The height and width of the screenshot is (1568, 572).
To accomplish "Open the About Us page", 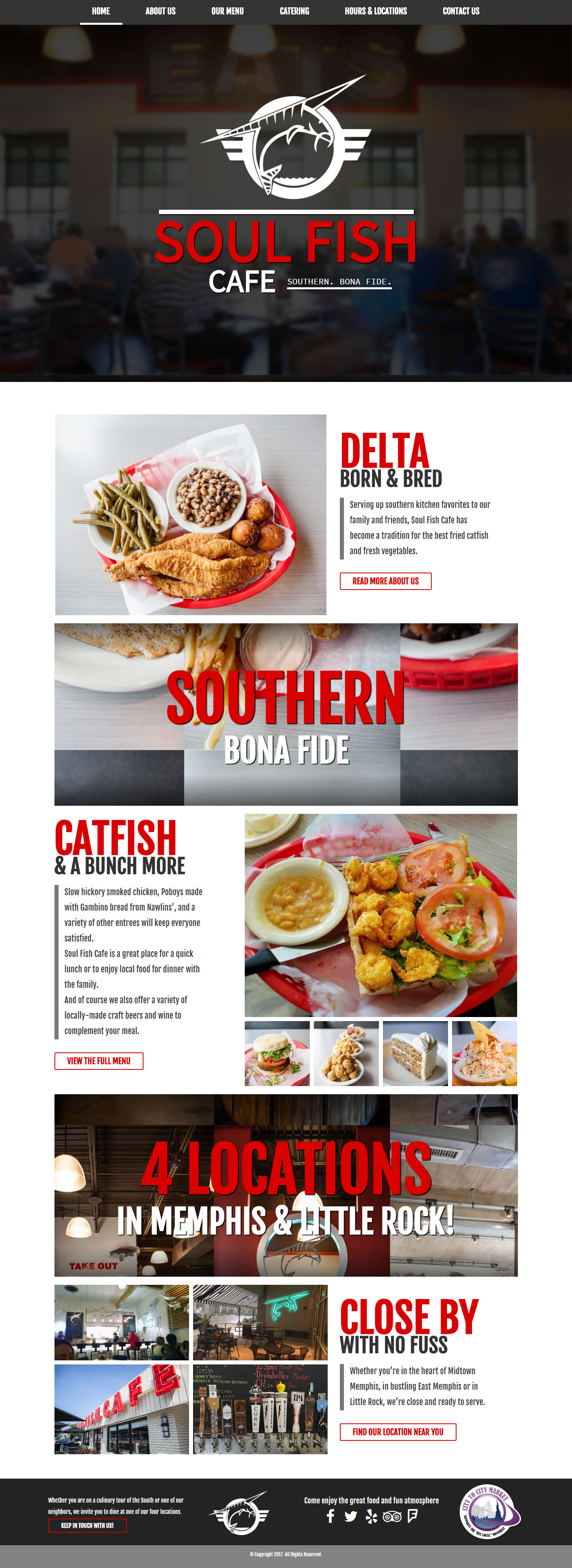I will pos(160,11).
